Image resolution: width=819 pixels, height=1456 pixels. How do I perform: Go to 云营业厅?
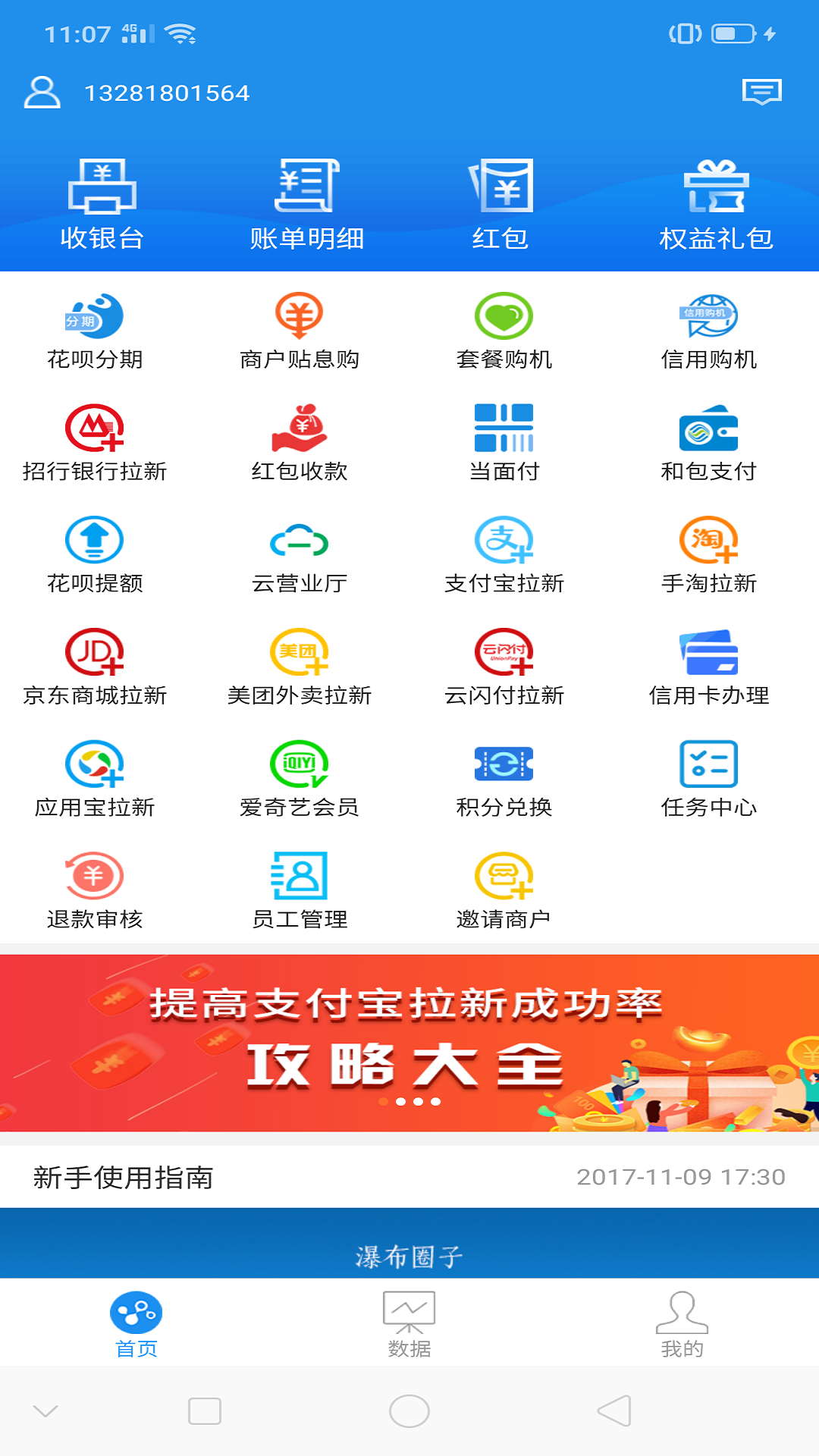coord(300,555)
